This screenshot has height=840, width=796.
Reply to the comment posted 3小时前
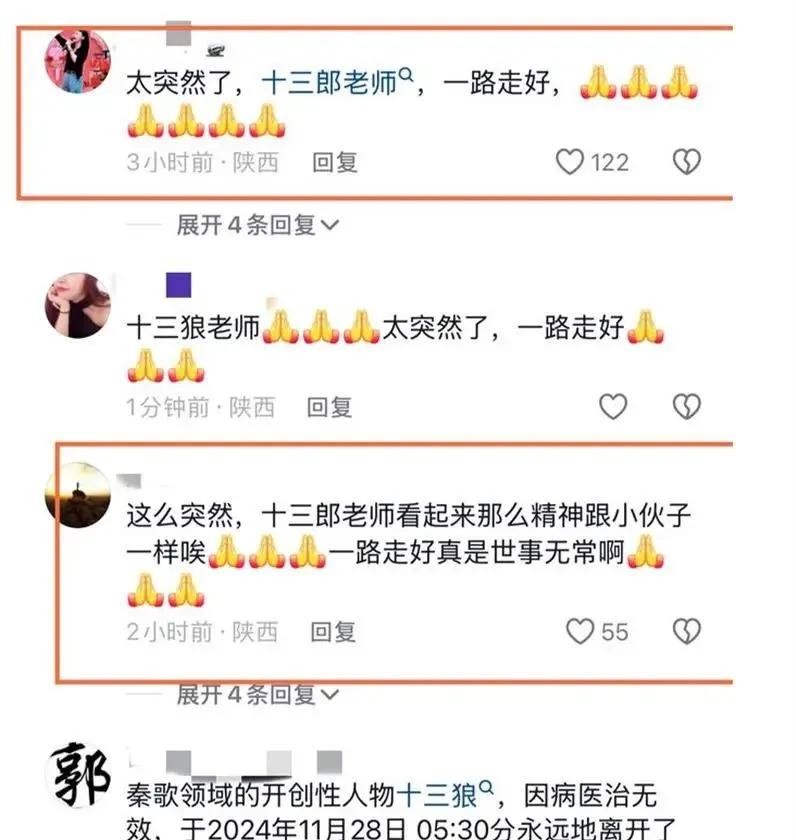pos(335,163)
